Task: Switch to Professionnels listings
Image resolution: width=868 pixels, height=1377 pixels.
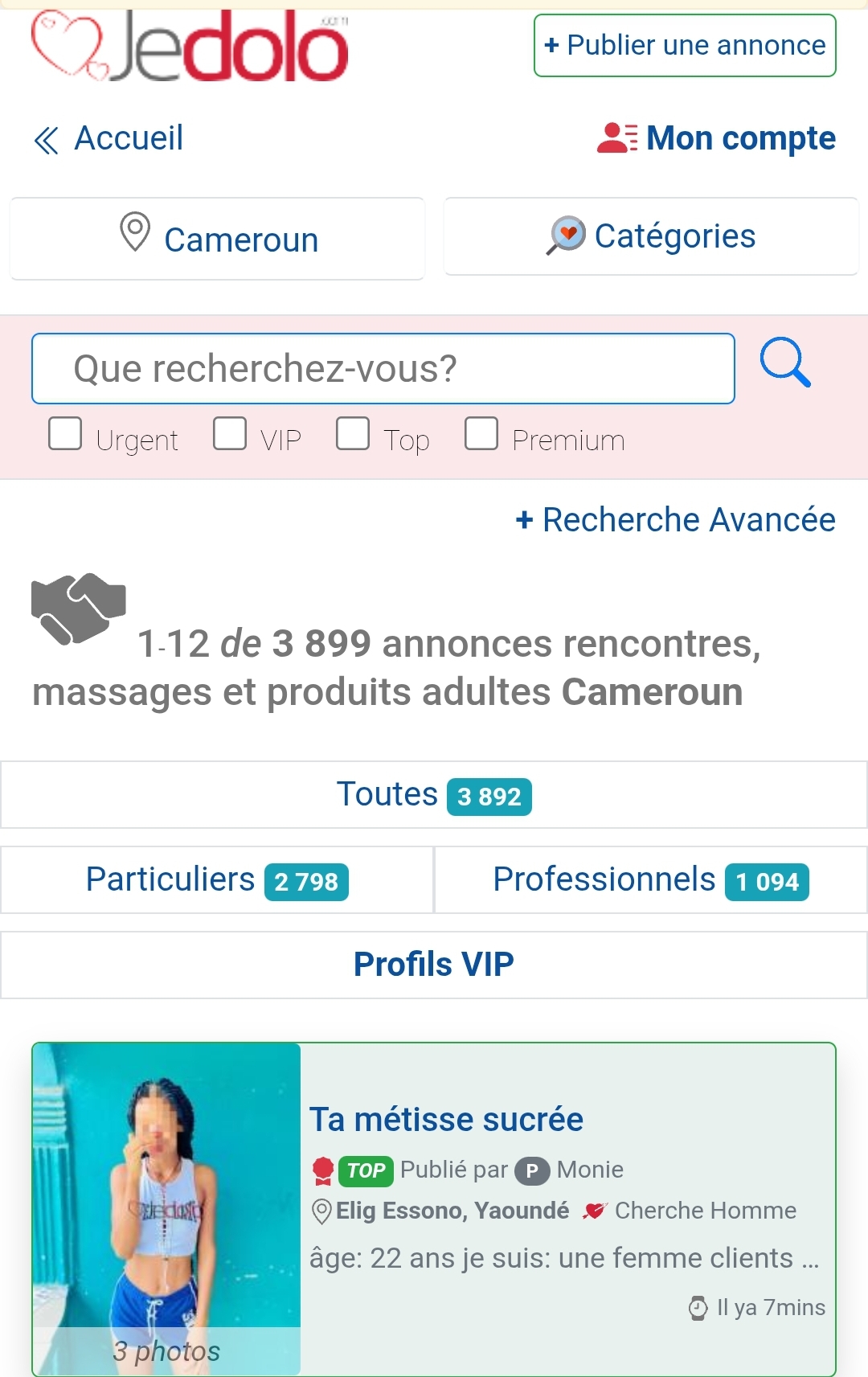Action: 650,880
